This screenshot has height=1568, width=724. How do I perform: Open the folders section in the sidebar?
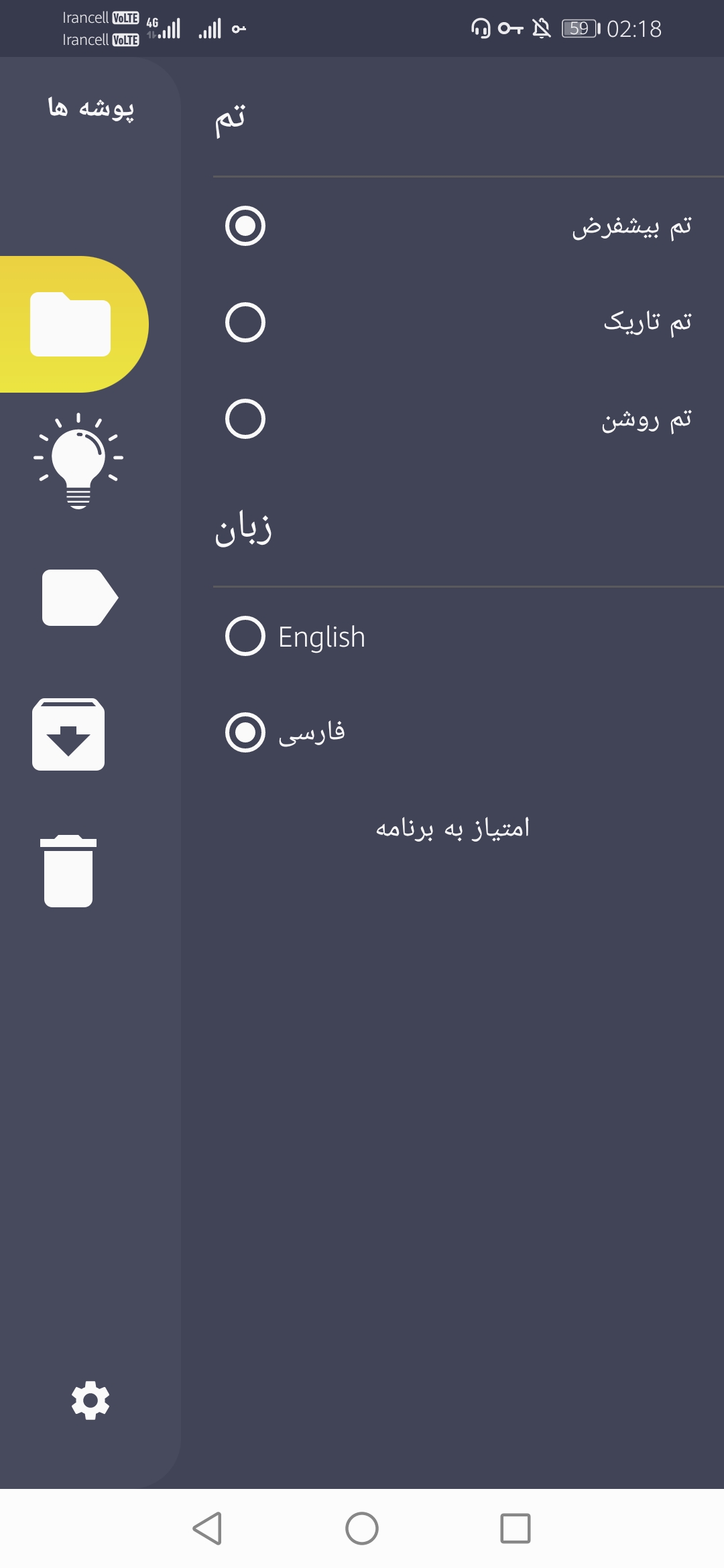[70, 324]
